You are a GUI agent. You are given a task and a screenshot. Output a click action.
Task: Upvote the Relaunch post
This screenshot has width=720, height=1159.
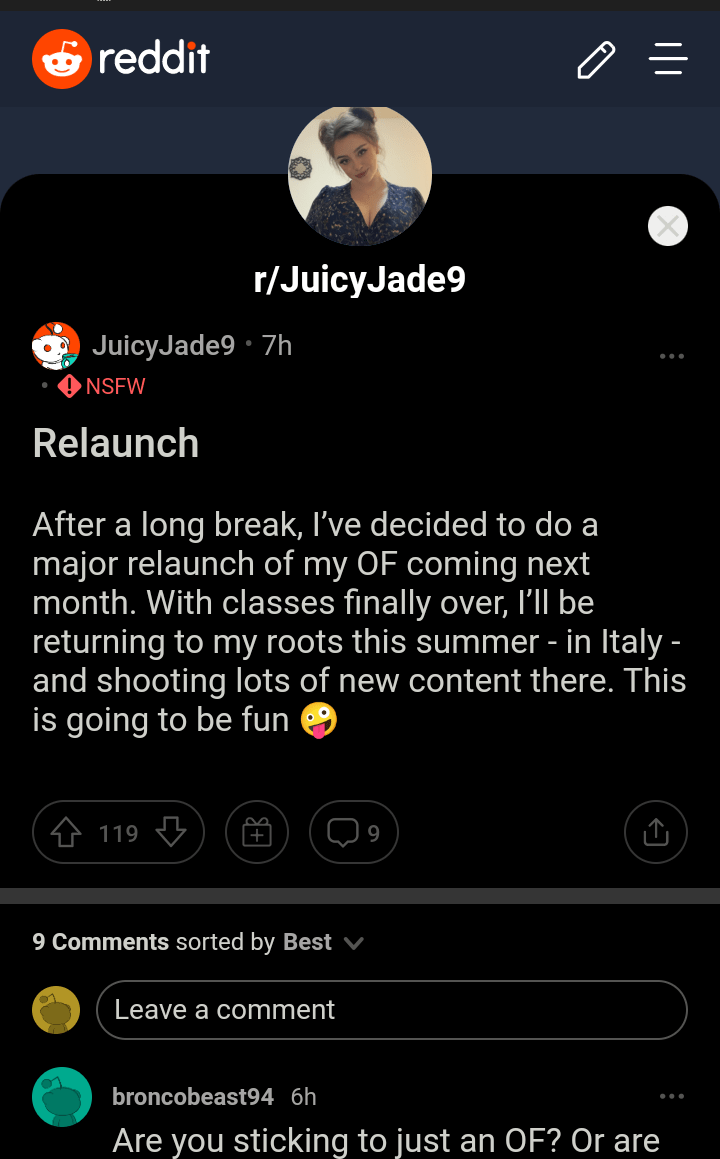pyautogui.click(x=66, y=832)
